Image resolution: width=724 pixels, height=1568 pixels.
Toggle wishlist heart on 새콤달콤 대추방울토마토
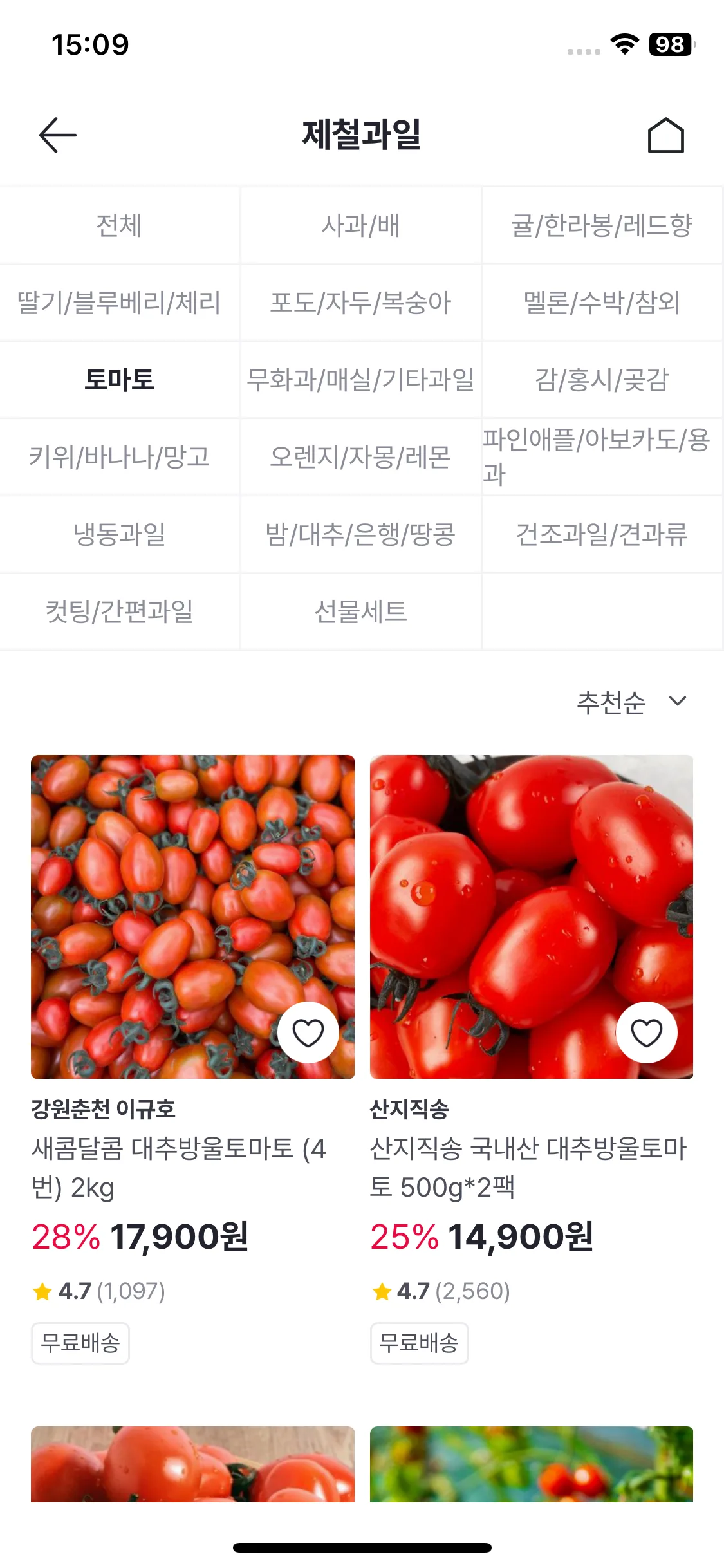tap(309, 1031)
